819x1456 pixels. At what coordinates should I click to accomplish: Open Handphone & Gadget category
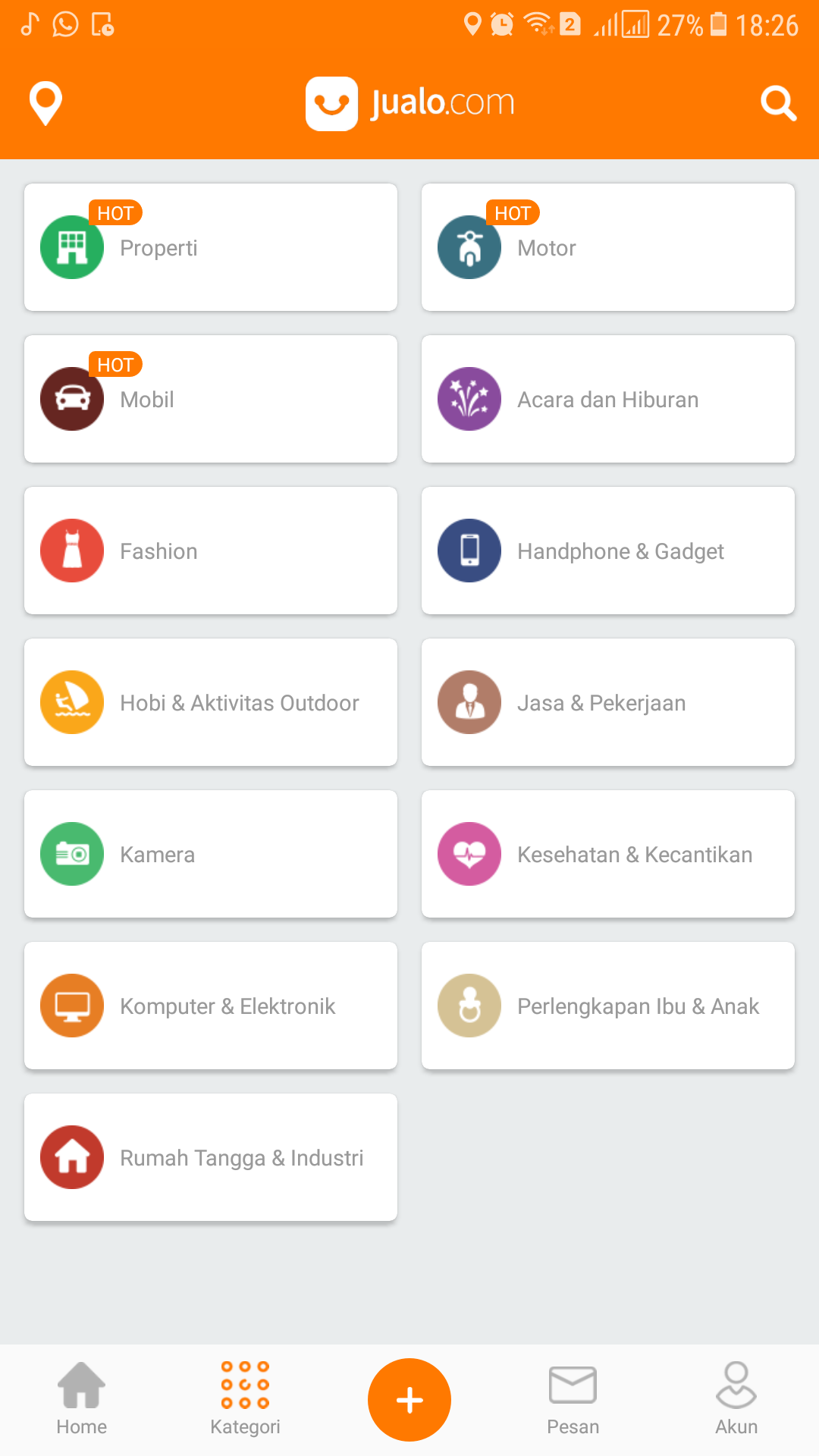click(608, 551)
